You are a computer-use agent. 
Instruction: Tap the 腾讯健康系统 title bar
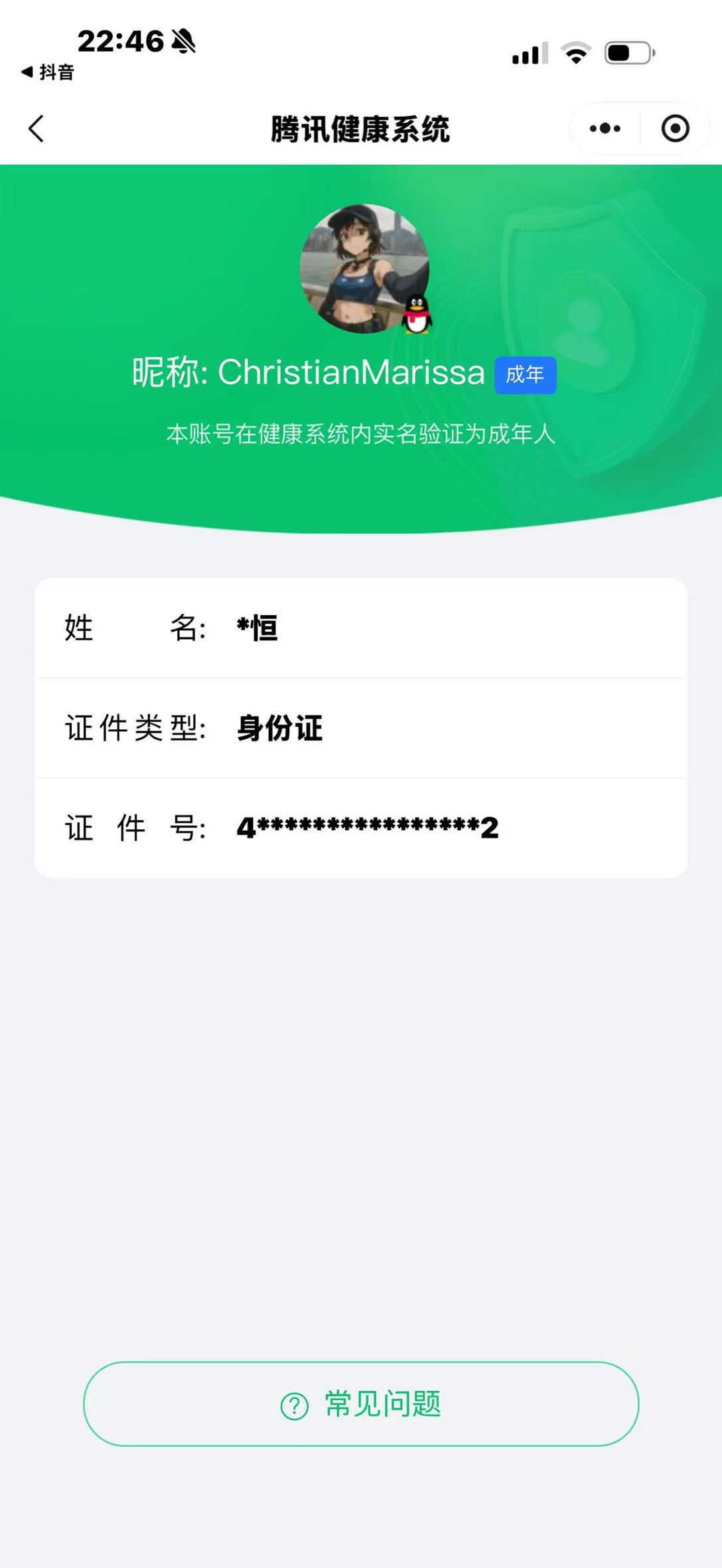(361, 129)
